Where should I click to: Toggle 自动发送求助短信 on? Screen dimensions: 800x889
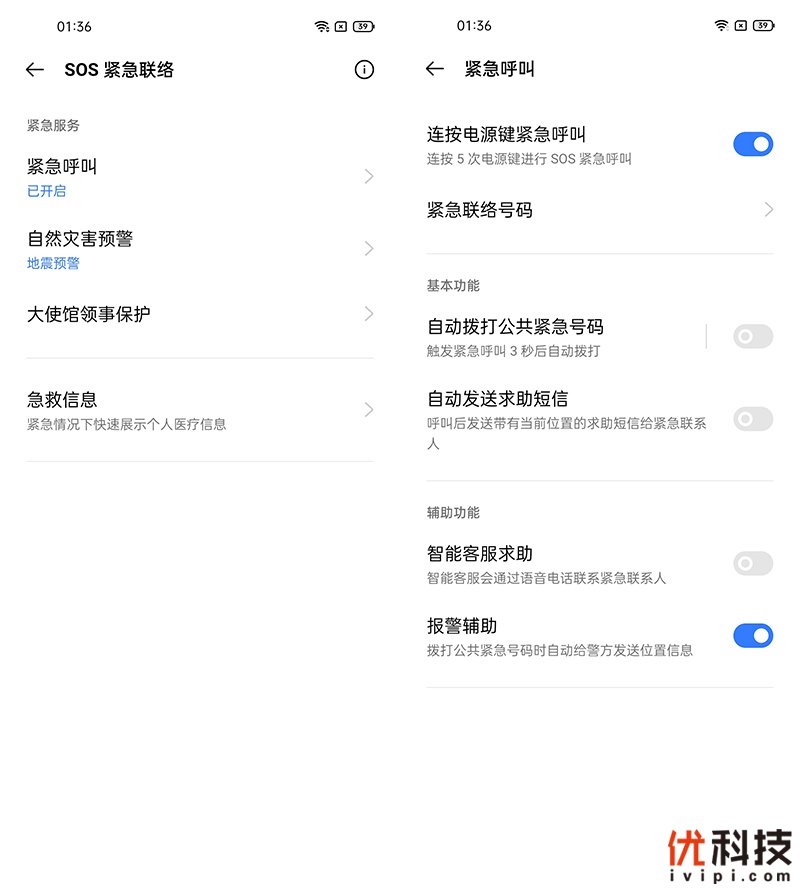pos(752,419)
